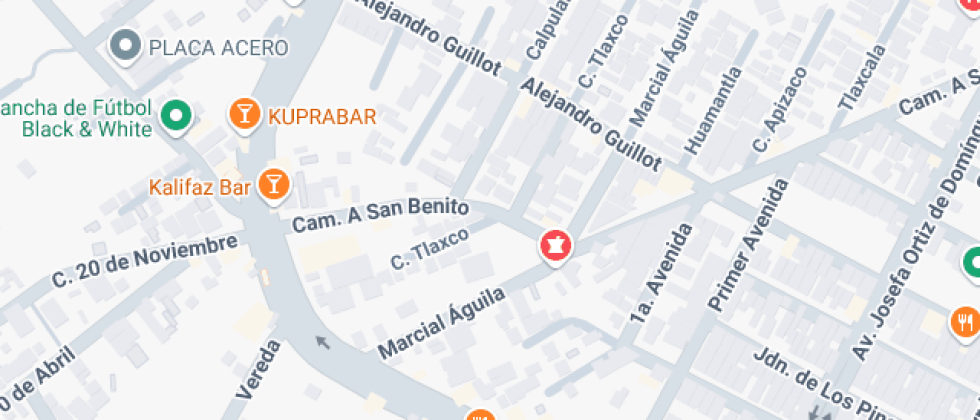Open Cancha de Fútbol Black & White marker
This screenshot has width=980, height=420.
click(177, 117)
